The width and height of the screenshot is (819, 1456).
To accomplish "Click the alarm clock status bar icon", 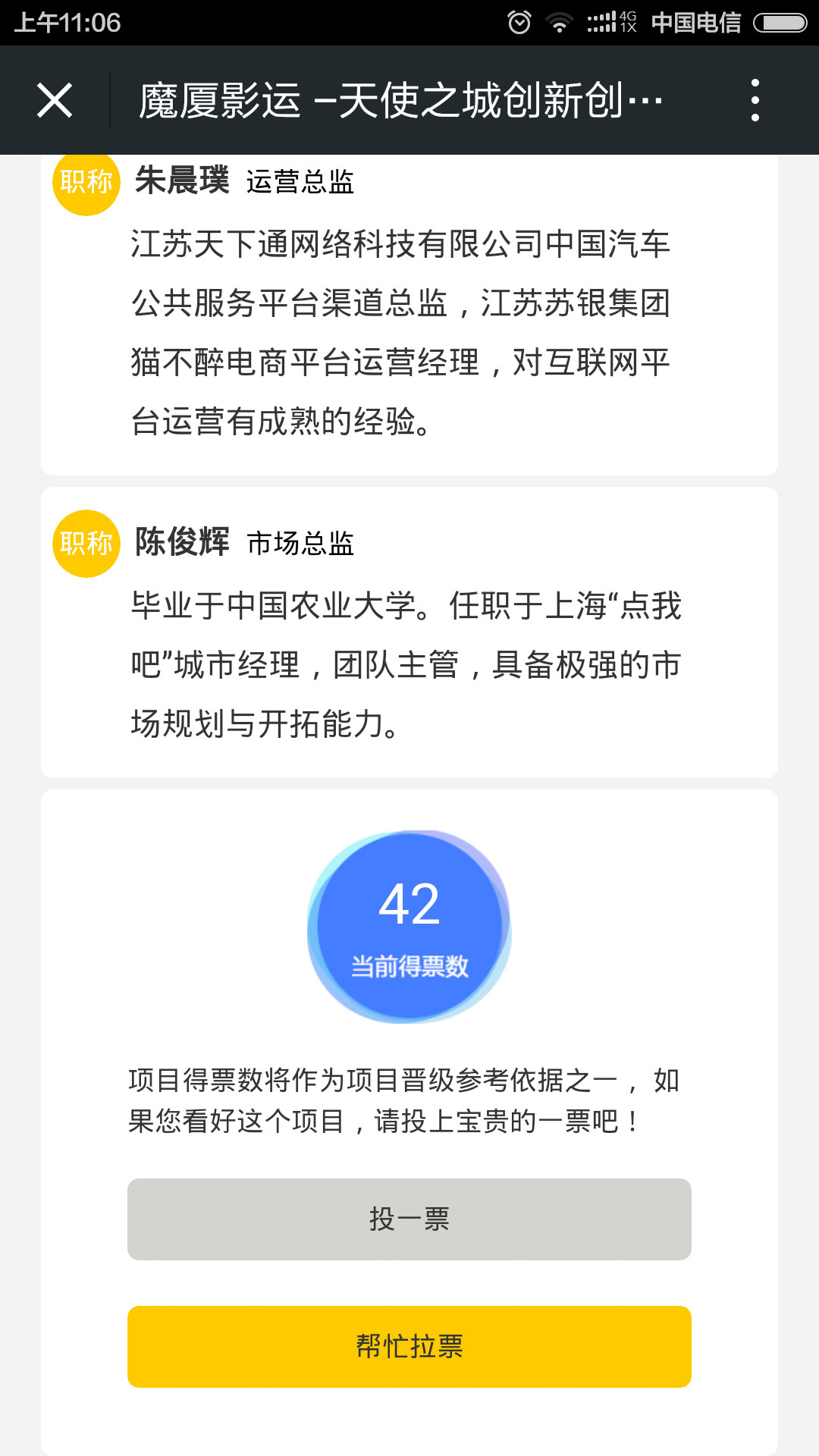I will (520, 23).
